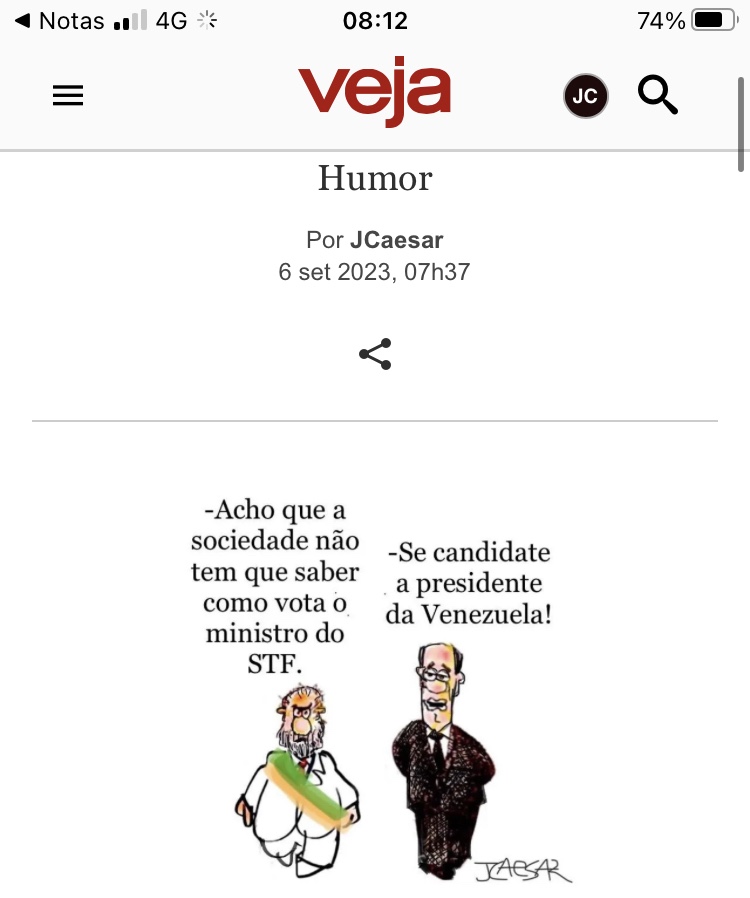The image size is (750, 898).
Task: Open the hamburger menu
Action: tap(68, 96)
